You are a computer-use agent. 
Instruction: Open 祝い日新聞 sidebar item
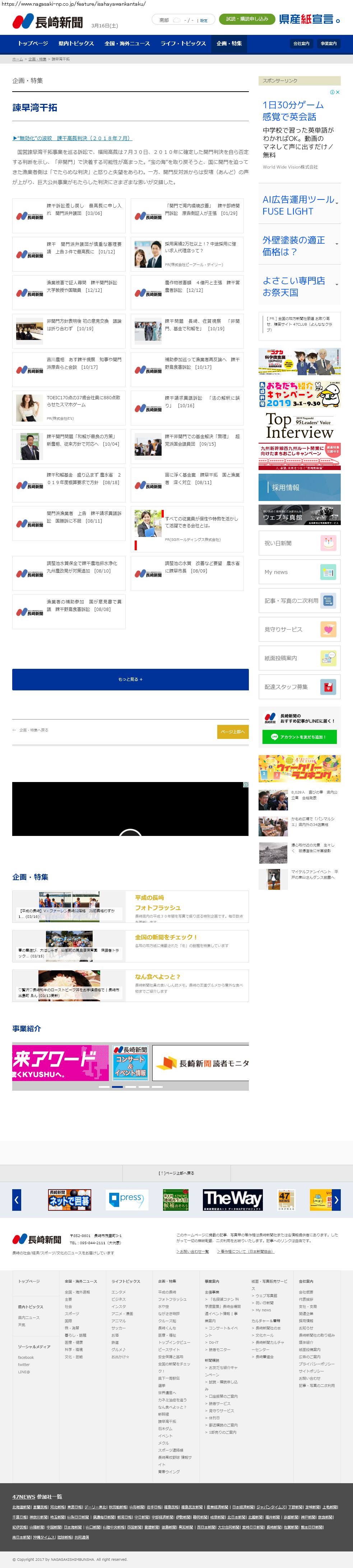click(x=299, y=543)
